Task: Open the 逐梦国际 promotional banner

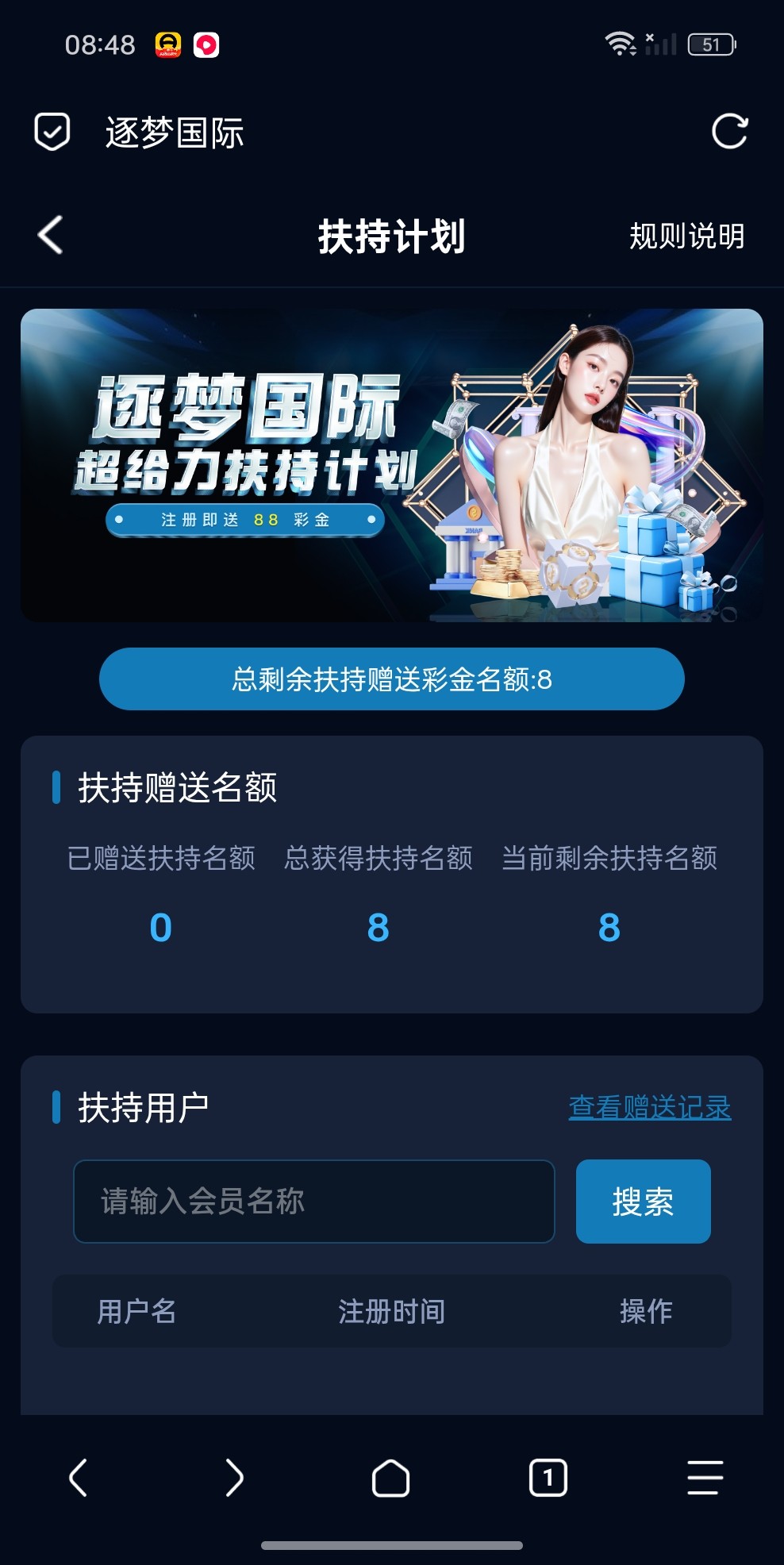Action: pos(392,465)
